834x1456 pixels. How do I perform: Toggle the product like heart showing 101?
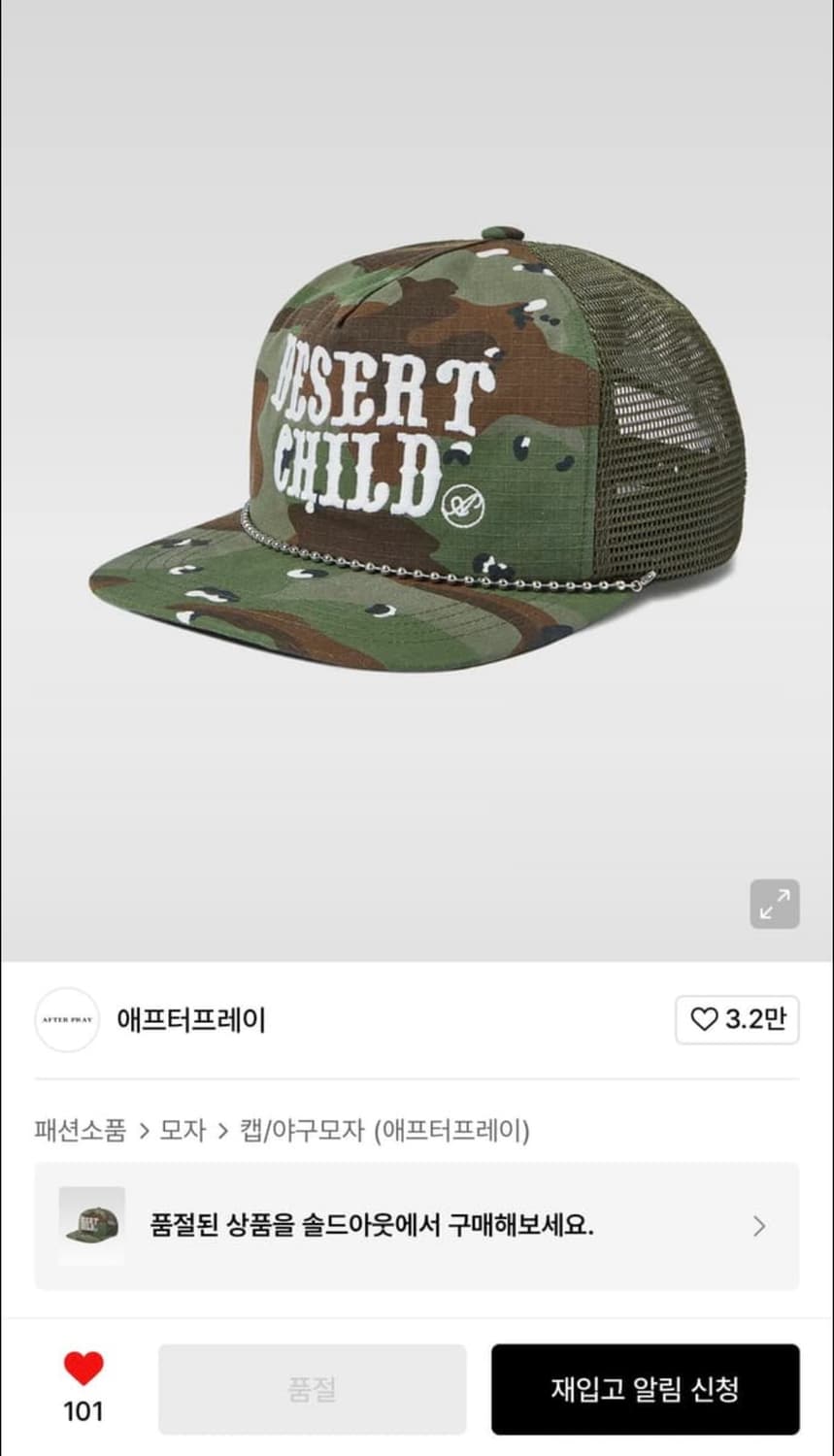(x=83, y=1371)
